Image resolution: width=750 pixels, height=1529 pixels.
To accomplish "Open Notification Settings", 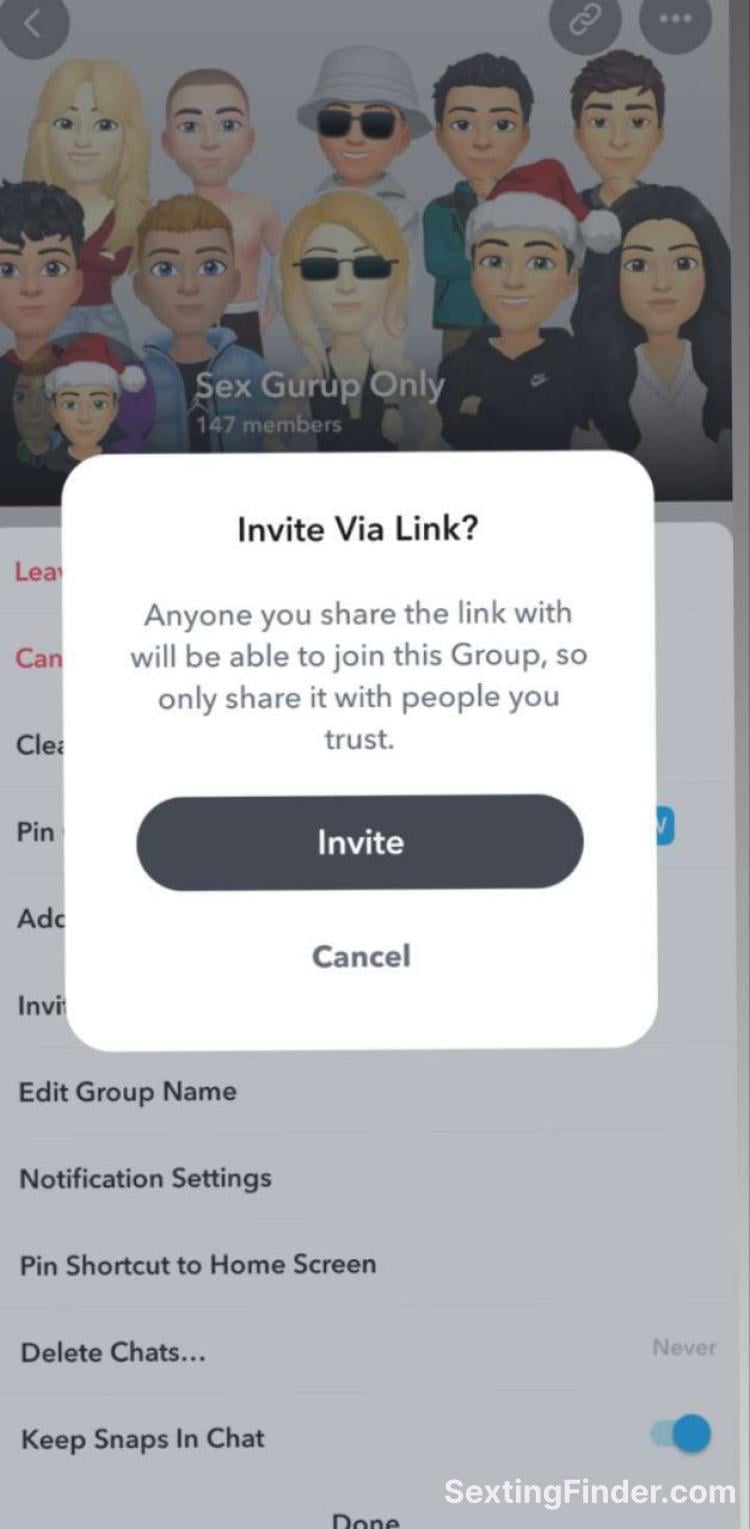I will (x=146, y=1178).
